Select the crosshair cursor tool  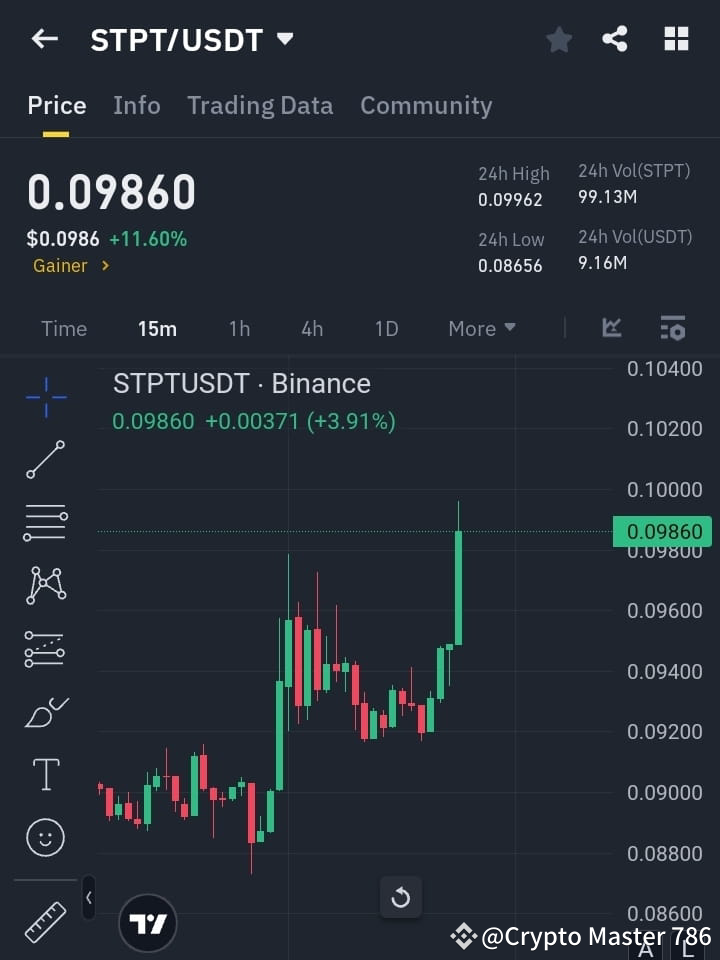pyautogui.click(x=45, y=397)
